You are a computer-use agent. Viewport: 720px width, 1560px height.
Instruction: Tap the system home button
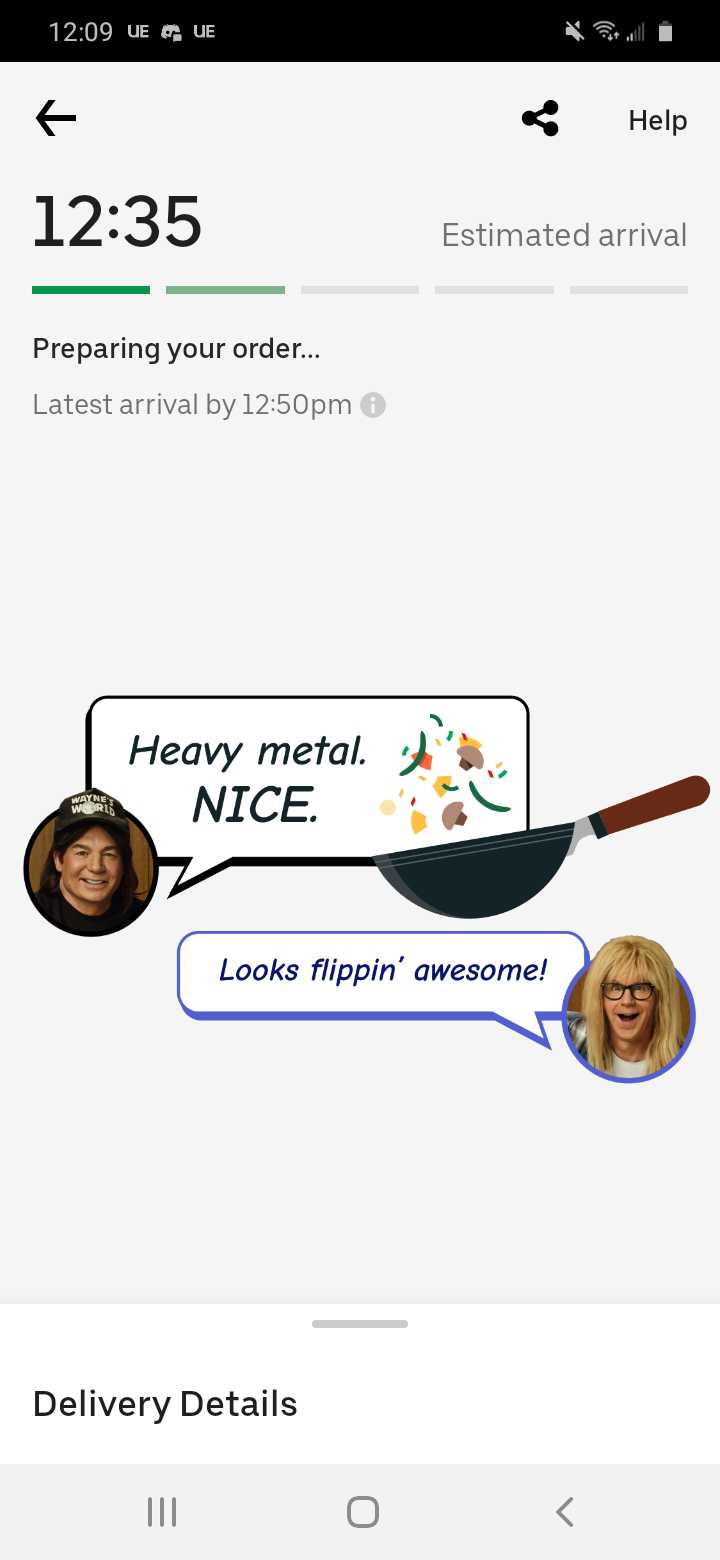pos(362,1511)
